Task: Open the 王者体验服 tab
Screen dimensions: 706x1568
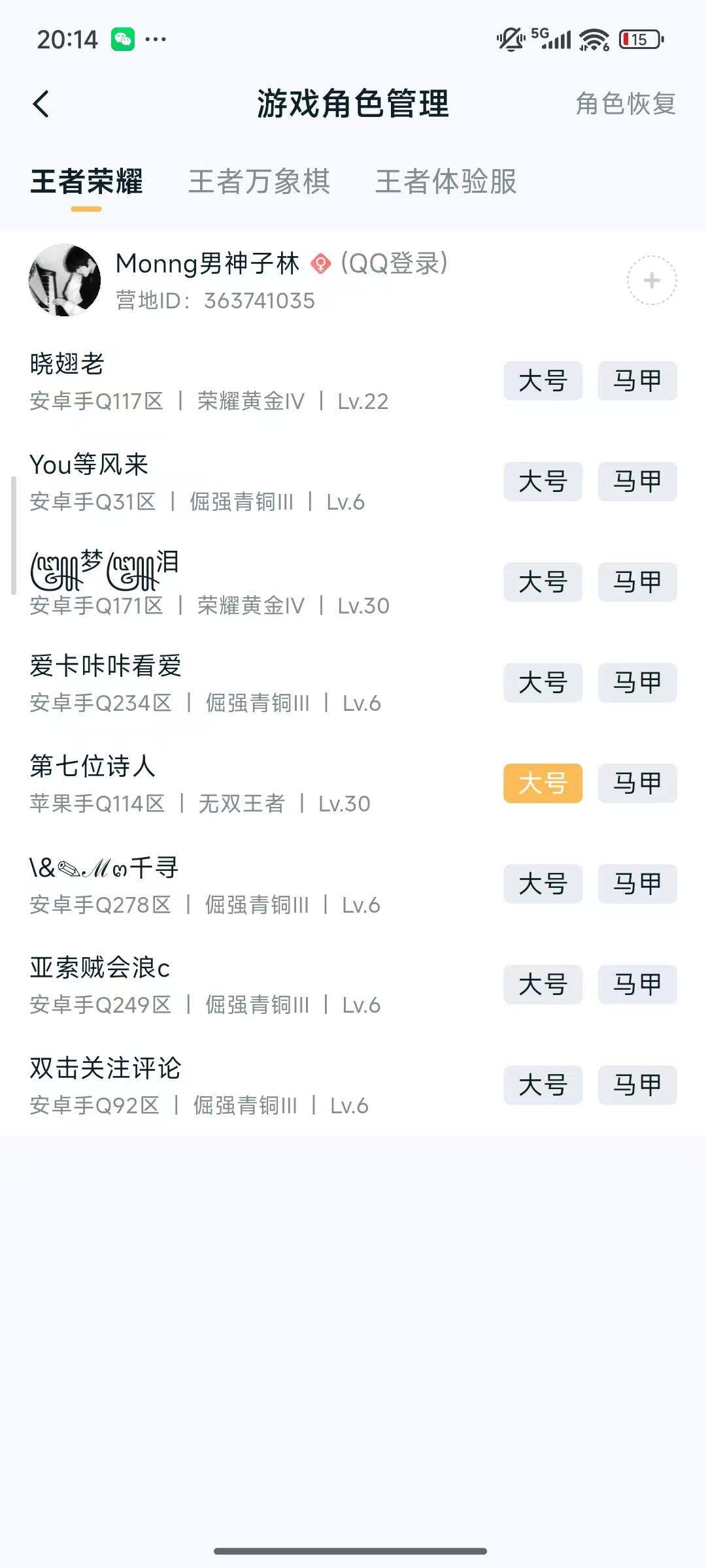Action: point(445,183)
